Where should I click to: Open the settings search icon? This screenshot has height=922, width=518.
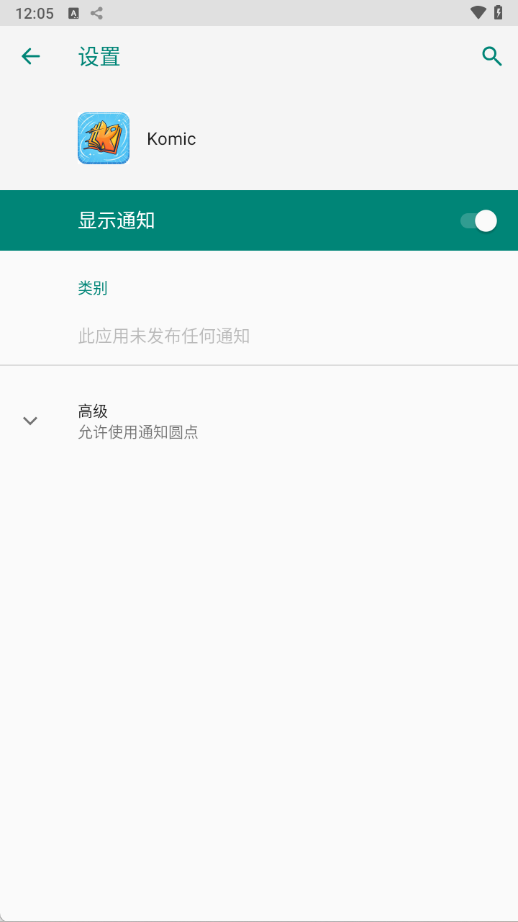492,56
